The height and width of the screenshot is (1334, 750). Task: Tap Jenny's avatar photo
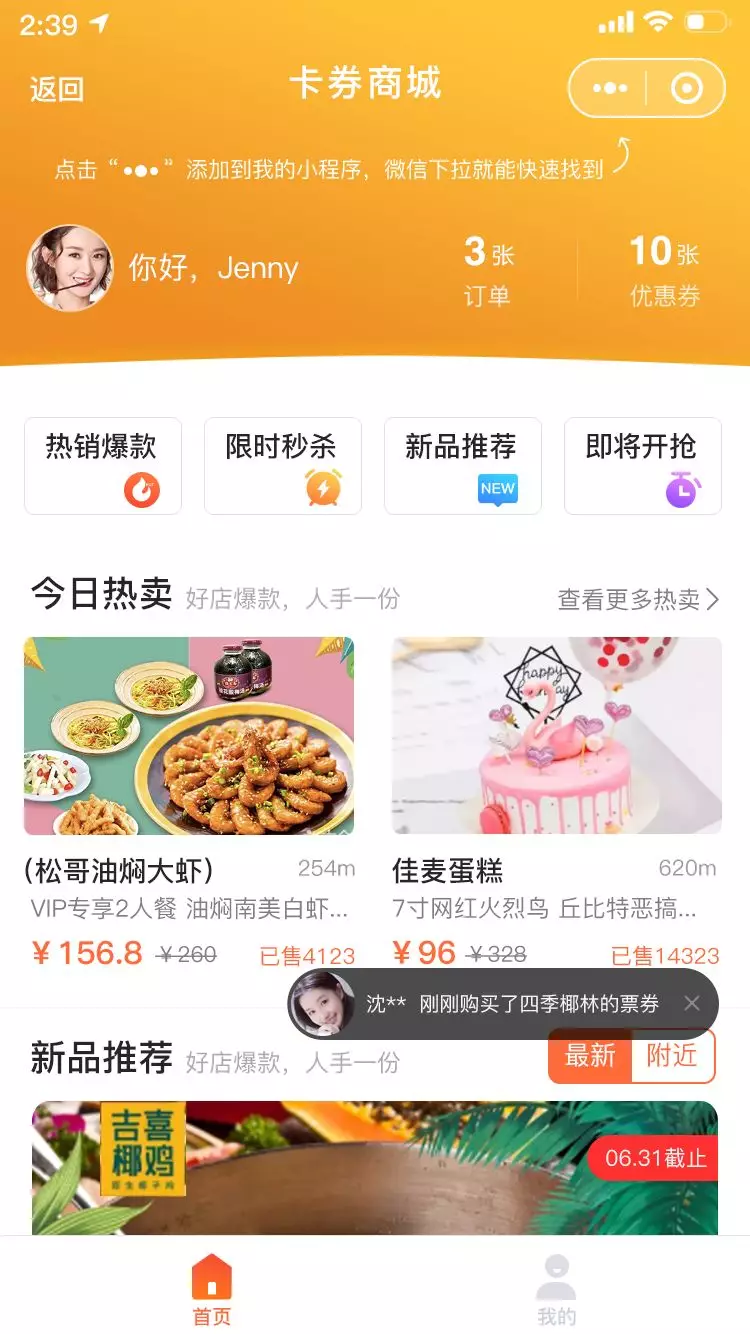[70, 268]
